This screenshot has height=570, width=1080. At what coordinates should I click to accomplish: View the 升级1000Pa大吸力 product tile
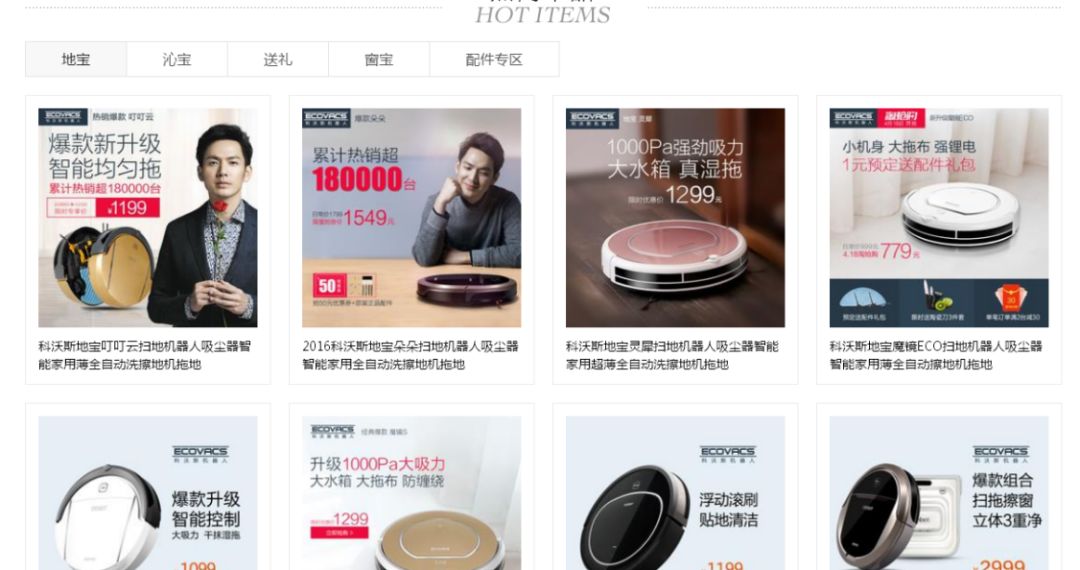coord(411,493)
